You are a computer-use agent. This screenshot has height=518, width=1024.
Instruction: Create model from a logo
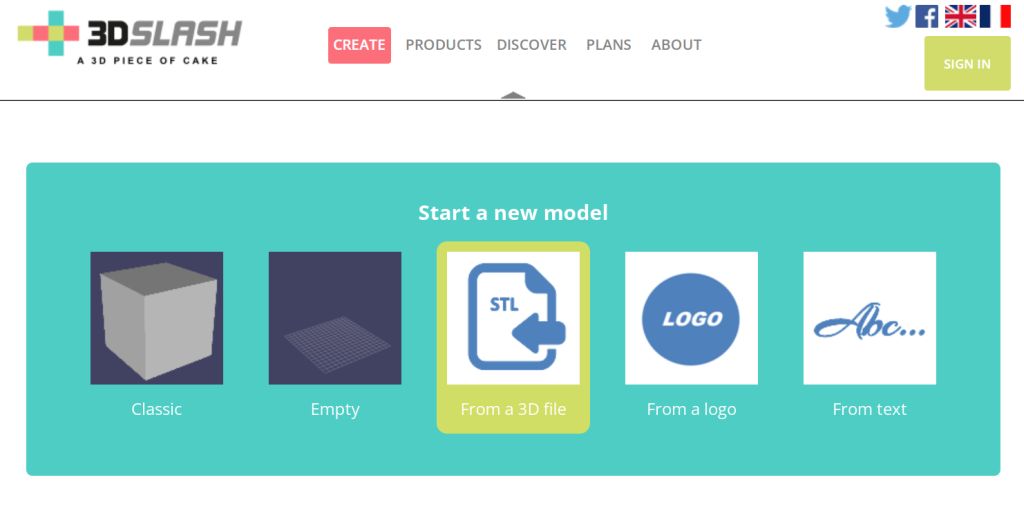[691, 318]
